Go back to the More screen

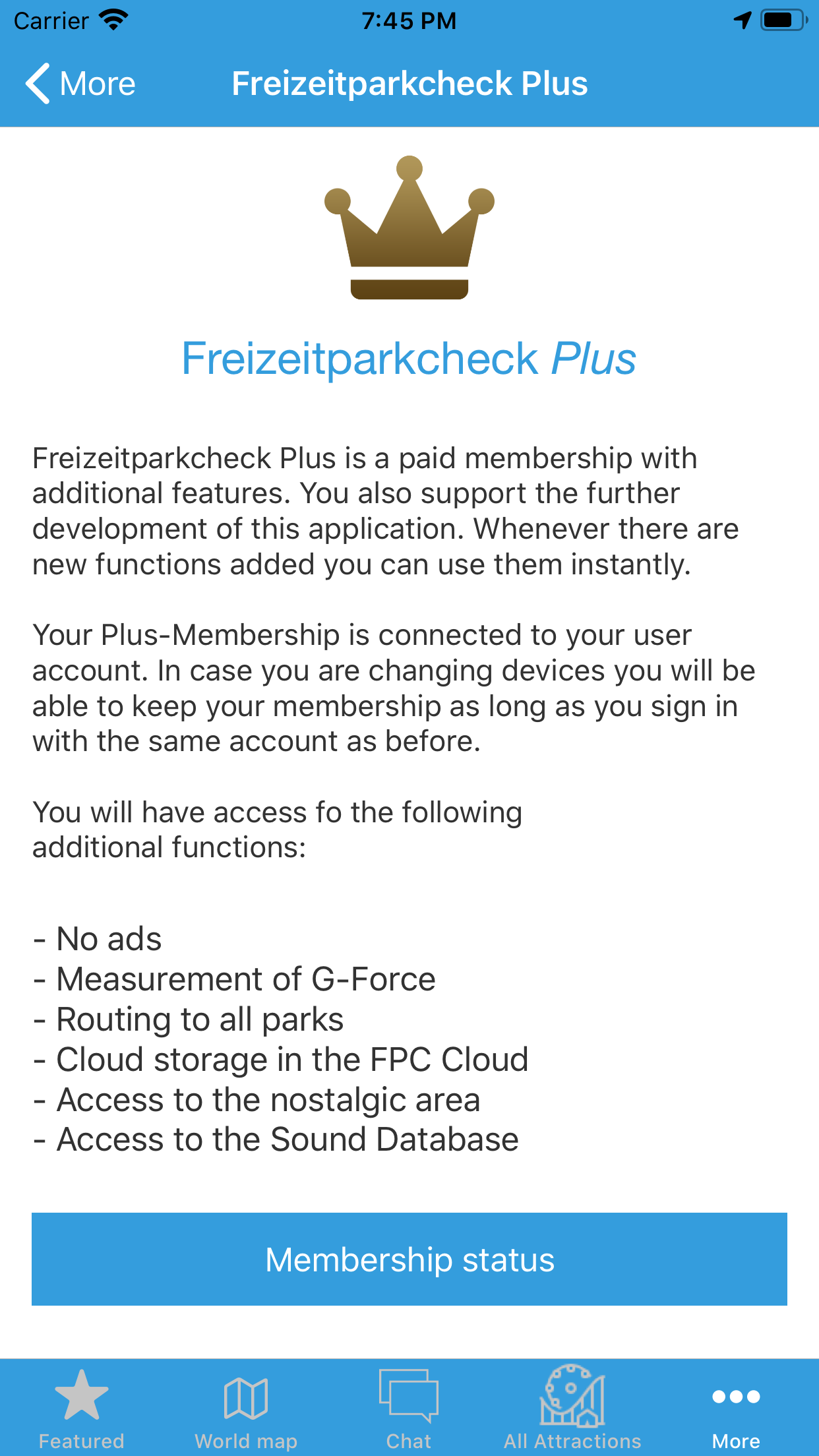coord(80,84)
